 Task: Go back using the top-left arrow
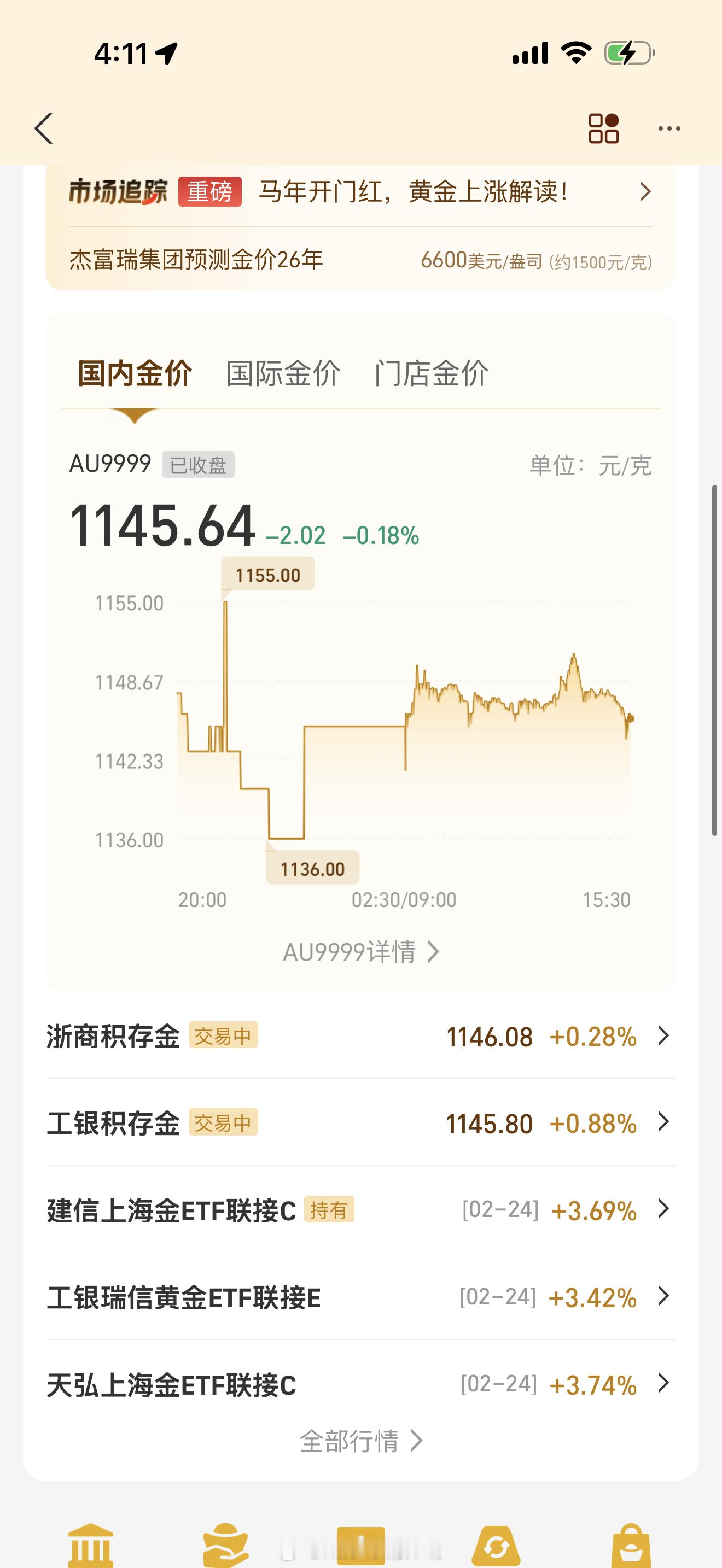tap(44, 128)
